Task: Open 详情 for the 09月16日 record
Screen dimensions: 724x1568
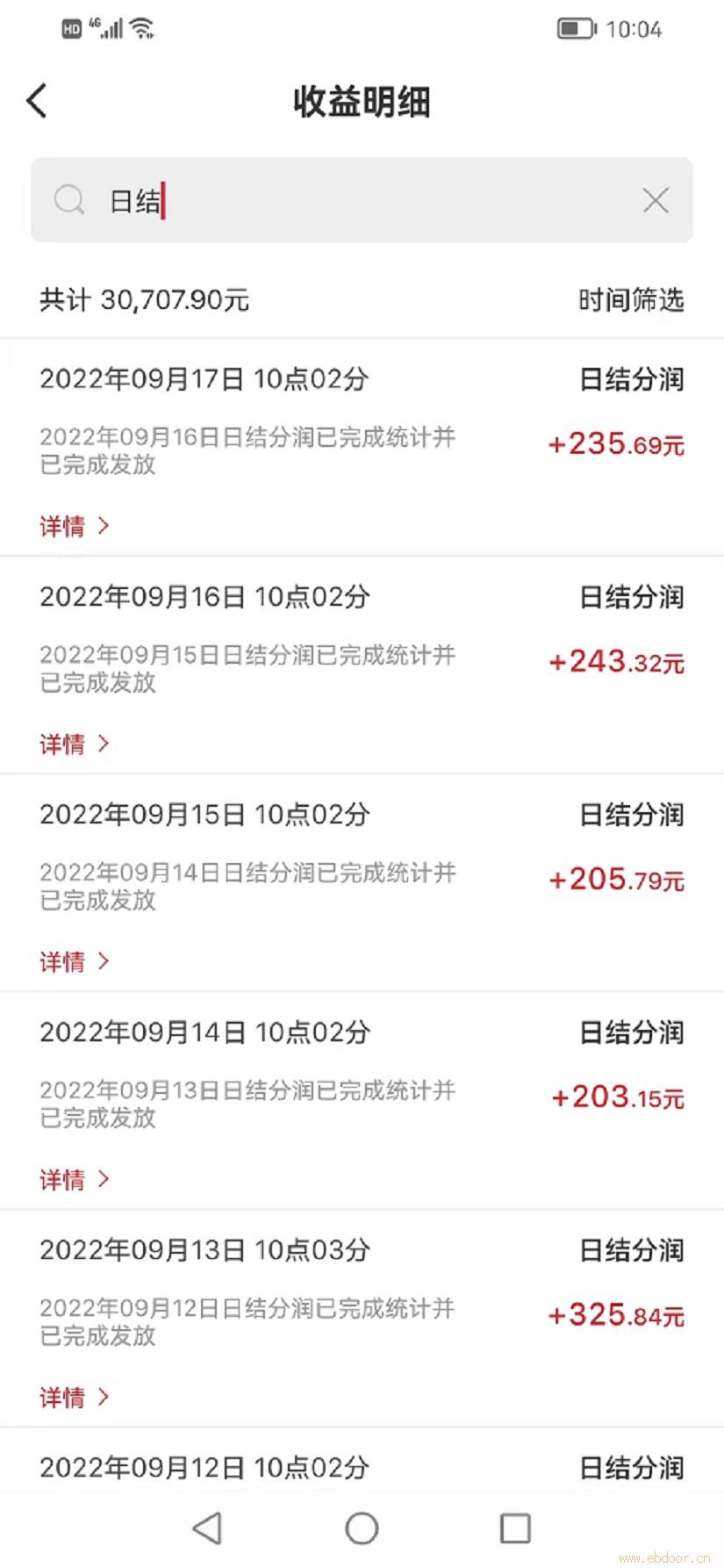Action: pos(75,744)
